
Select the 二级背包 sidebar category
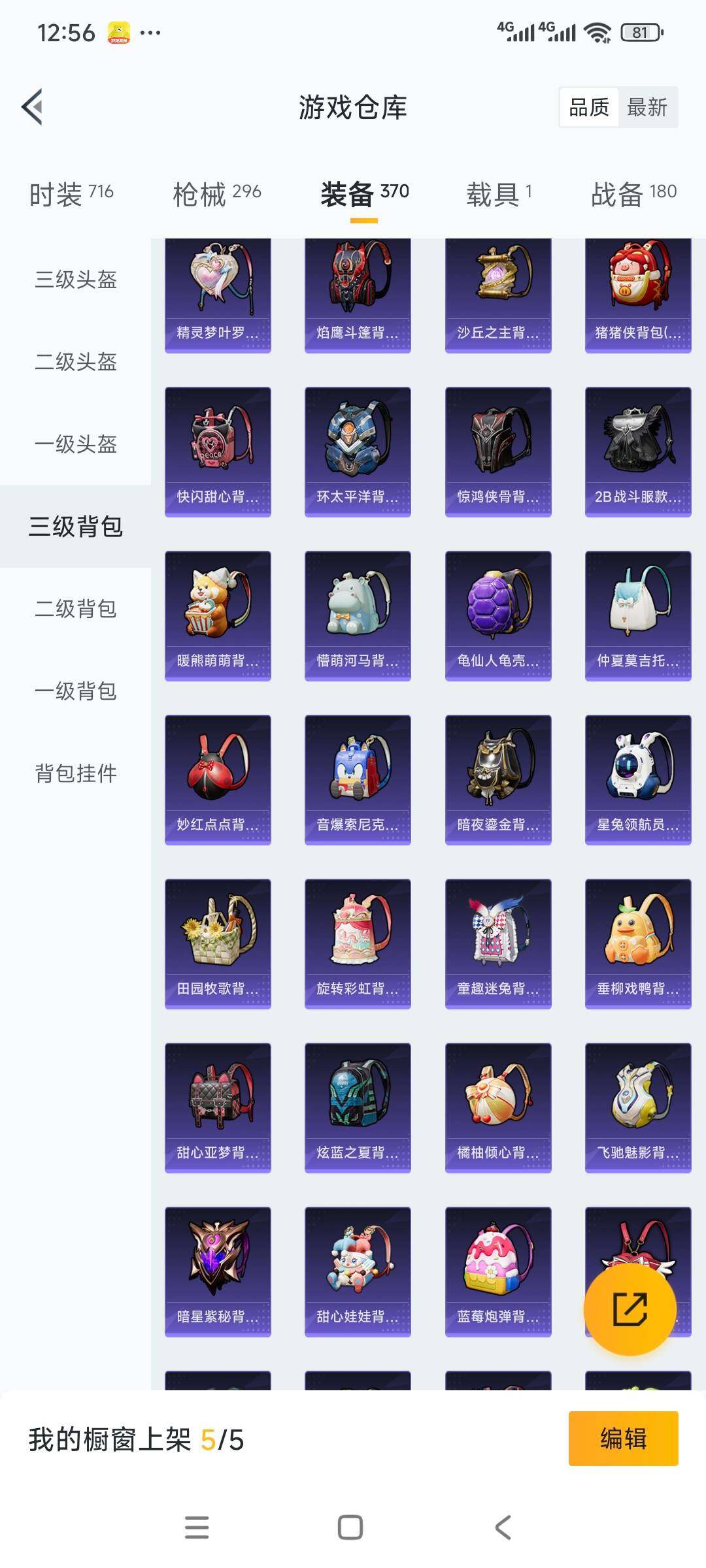click(75, 610)
